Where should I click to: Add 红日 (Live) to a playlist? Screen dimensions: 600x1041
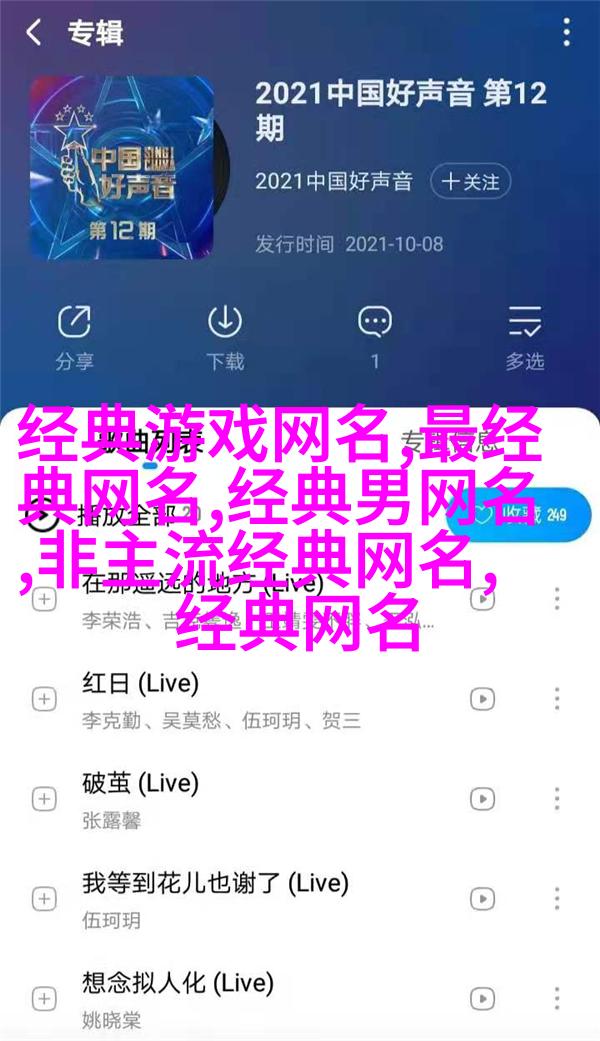tap(43, 698)
